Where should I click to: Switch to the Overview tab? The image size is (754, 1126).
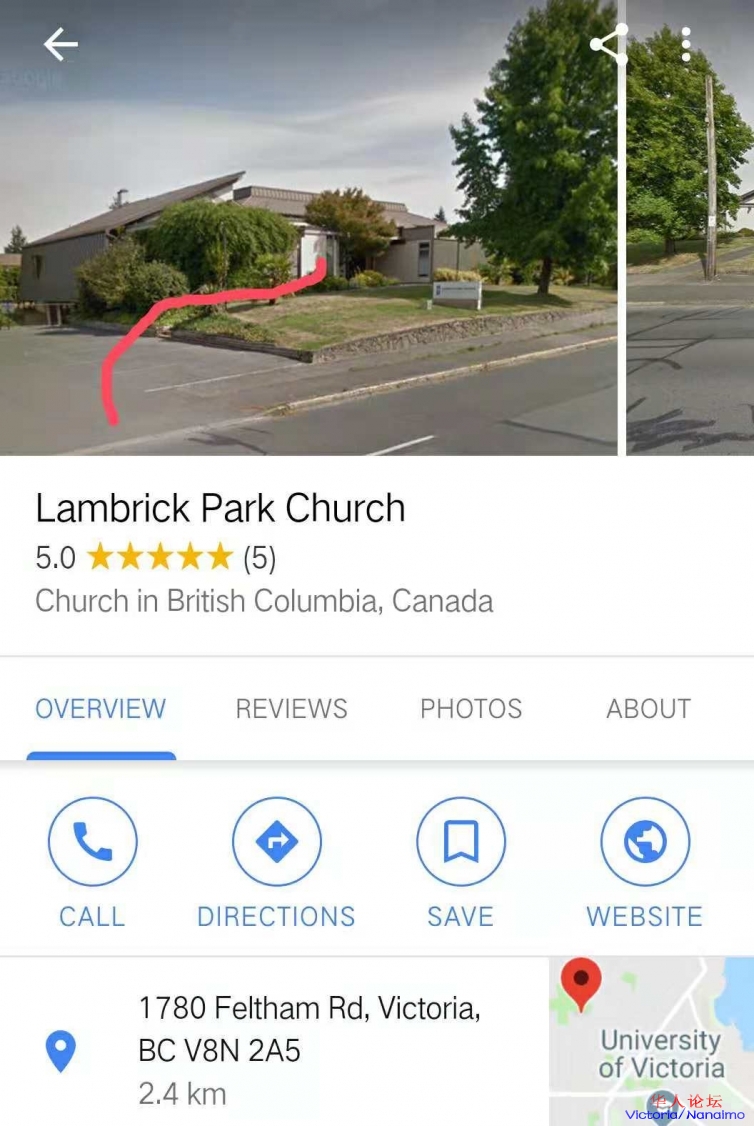[101, 709]
